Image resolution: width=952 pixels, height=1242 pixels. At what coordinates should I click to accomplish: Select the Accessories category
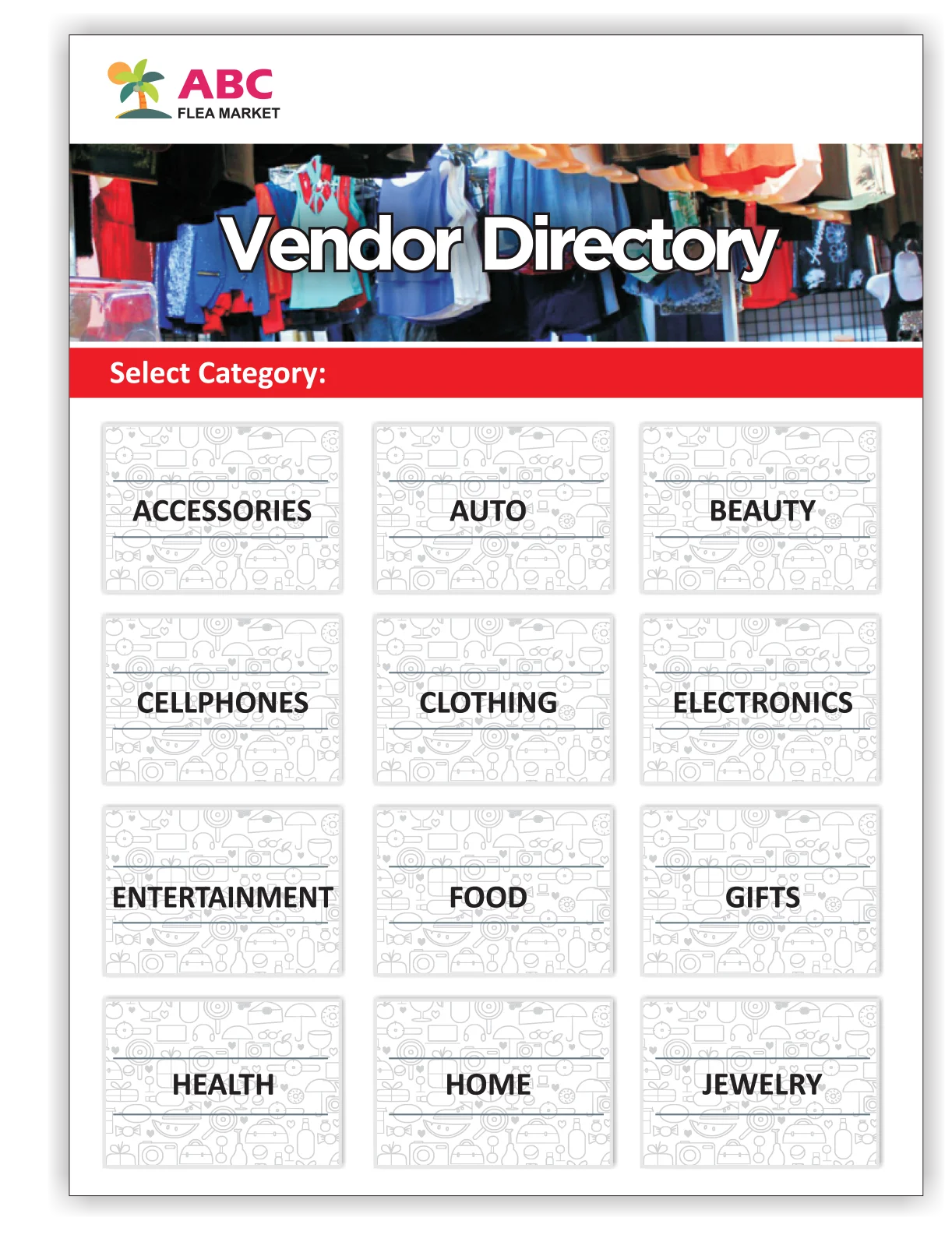click(222, 510)
